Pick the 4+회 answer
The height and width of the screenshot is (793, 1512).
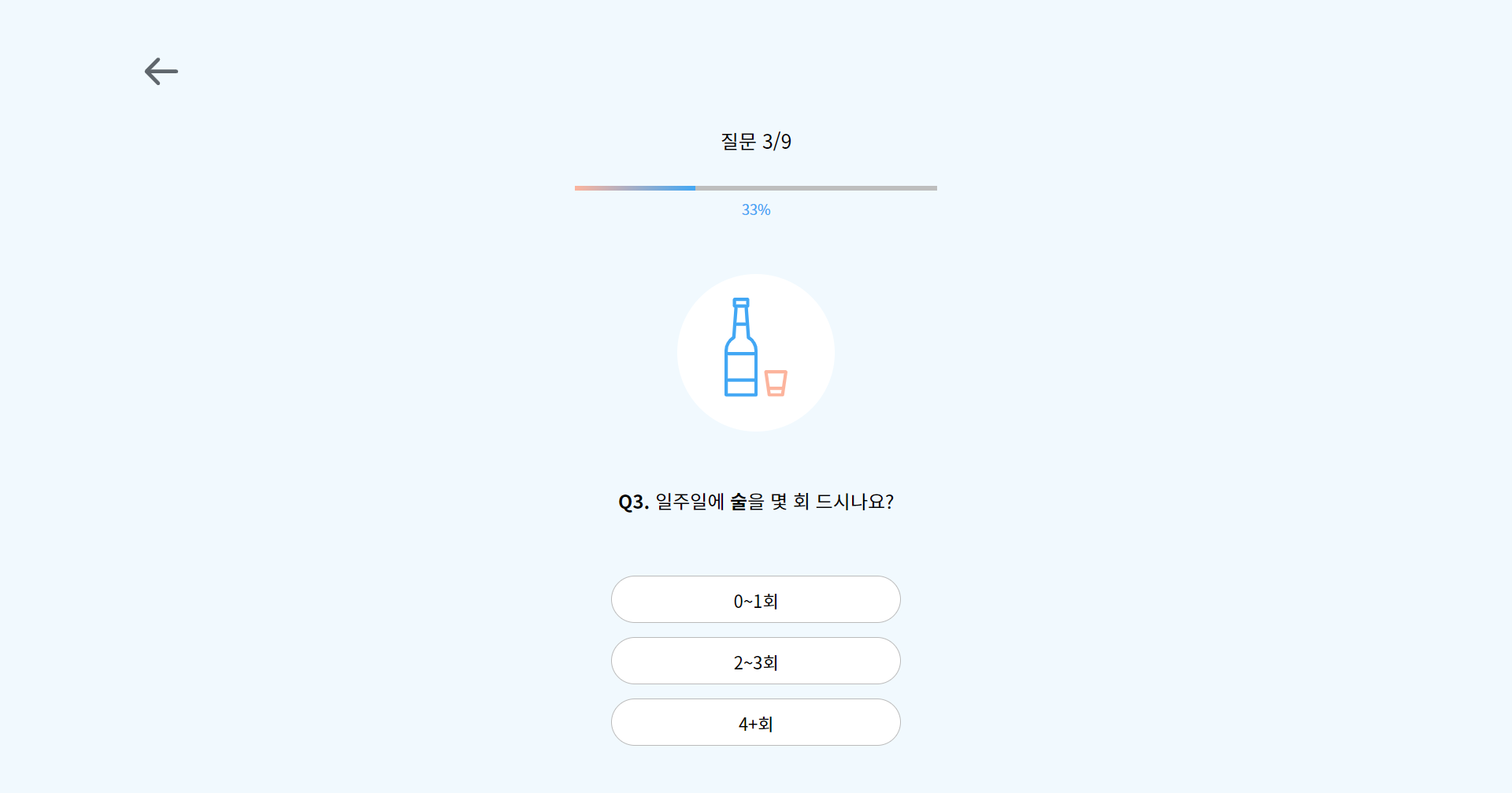(755, 723)
